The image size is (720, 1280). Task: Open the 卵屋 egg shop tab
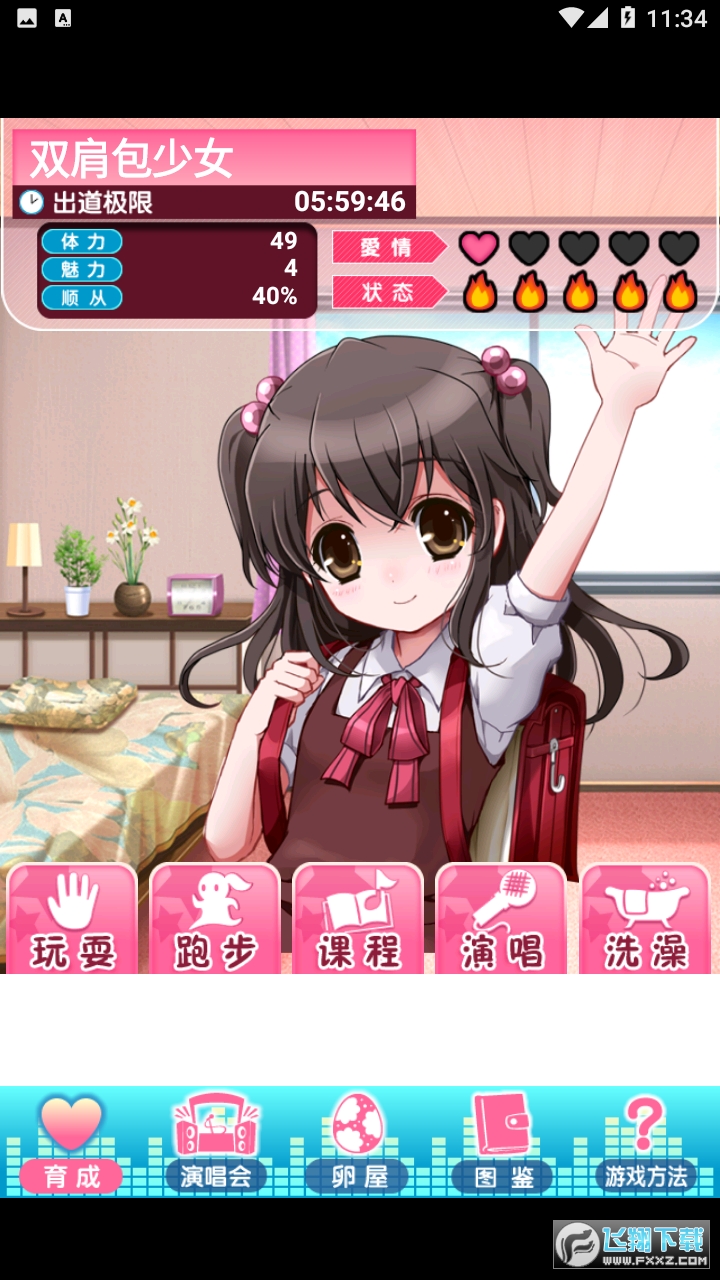click(x=359, y=1145)
